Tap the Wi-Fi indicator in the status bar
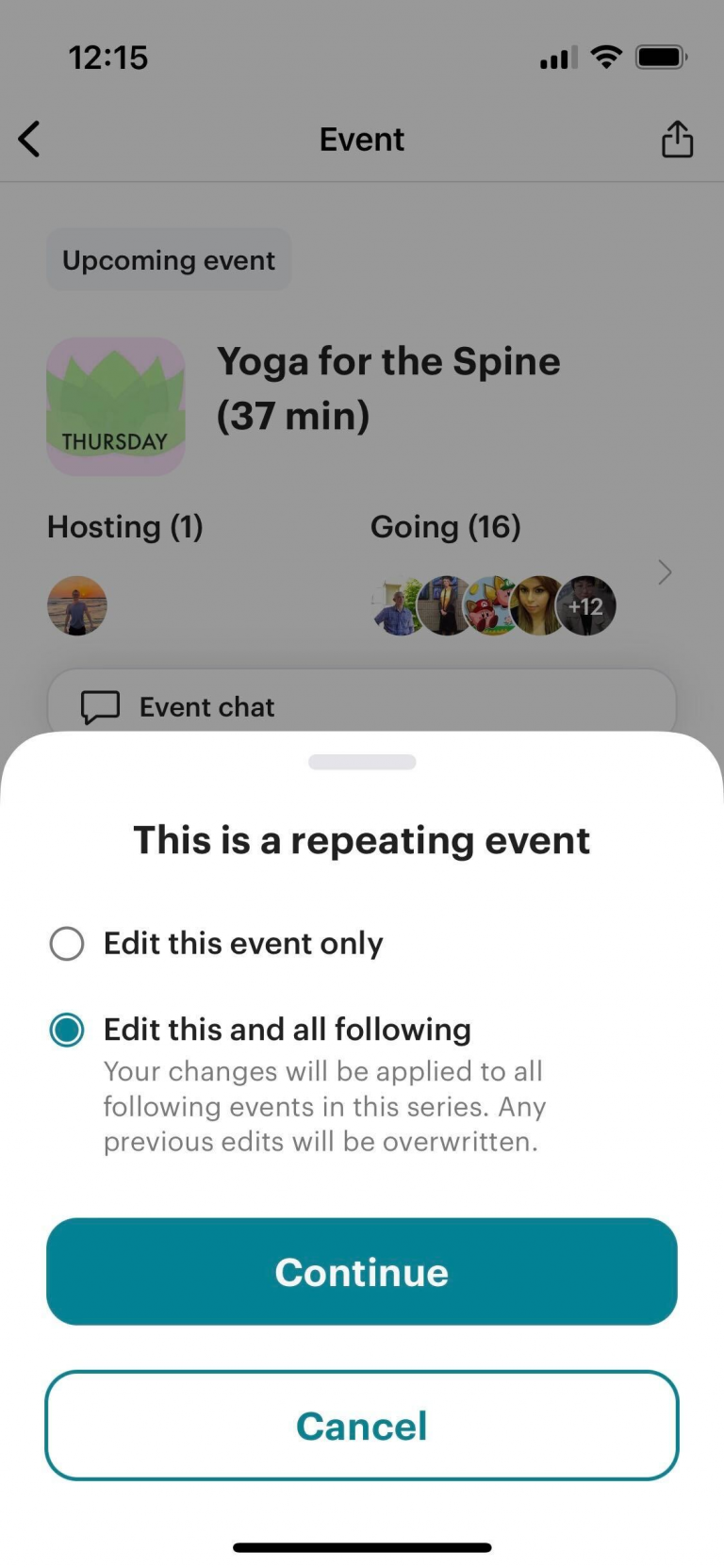The height and width of the screenshot is (1568, 724). point(607,57)
